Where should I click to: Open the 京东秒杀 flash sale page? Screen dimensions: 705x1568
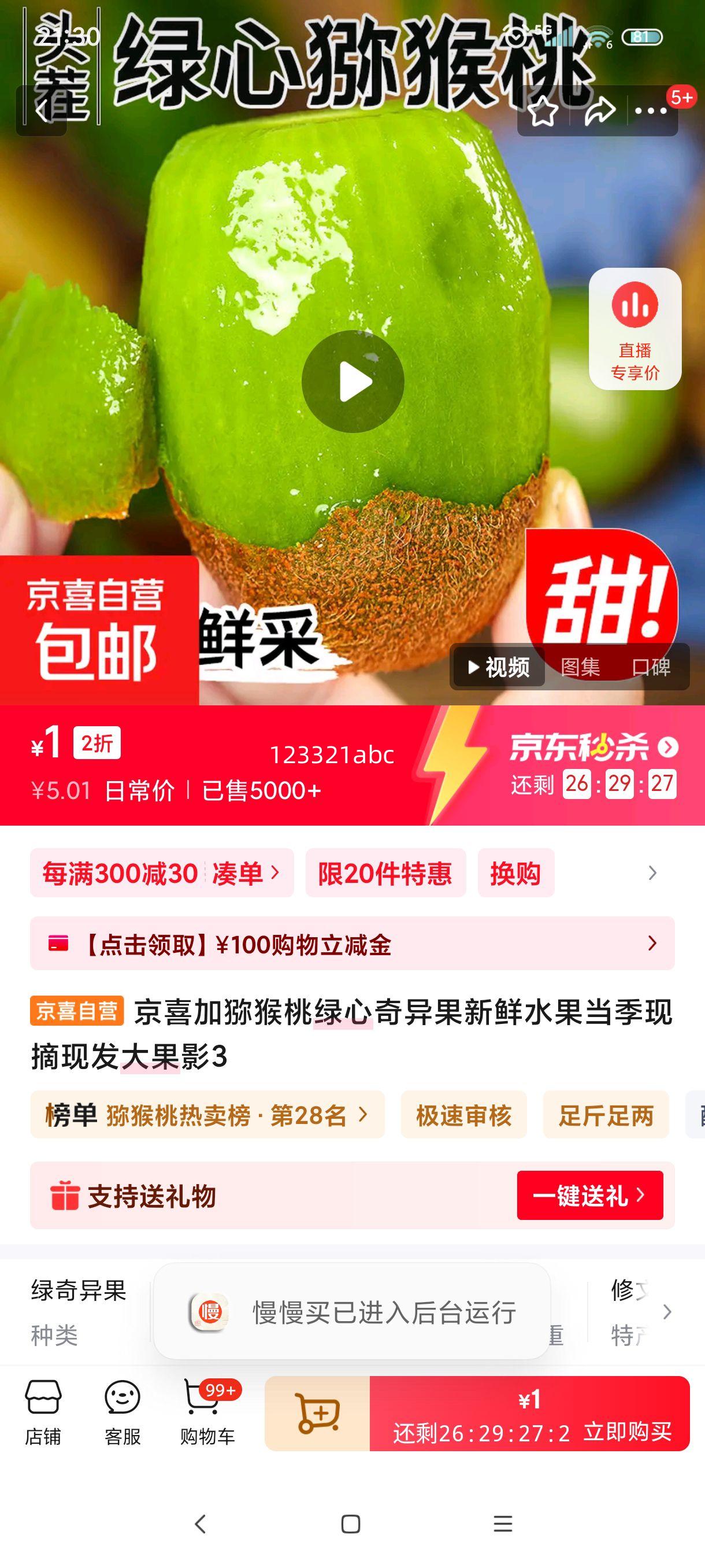pyautogui.click(x=593, y=747)
